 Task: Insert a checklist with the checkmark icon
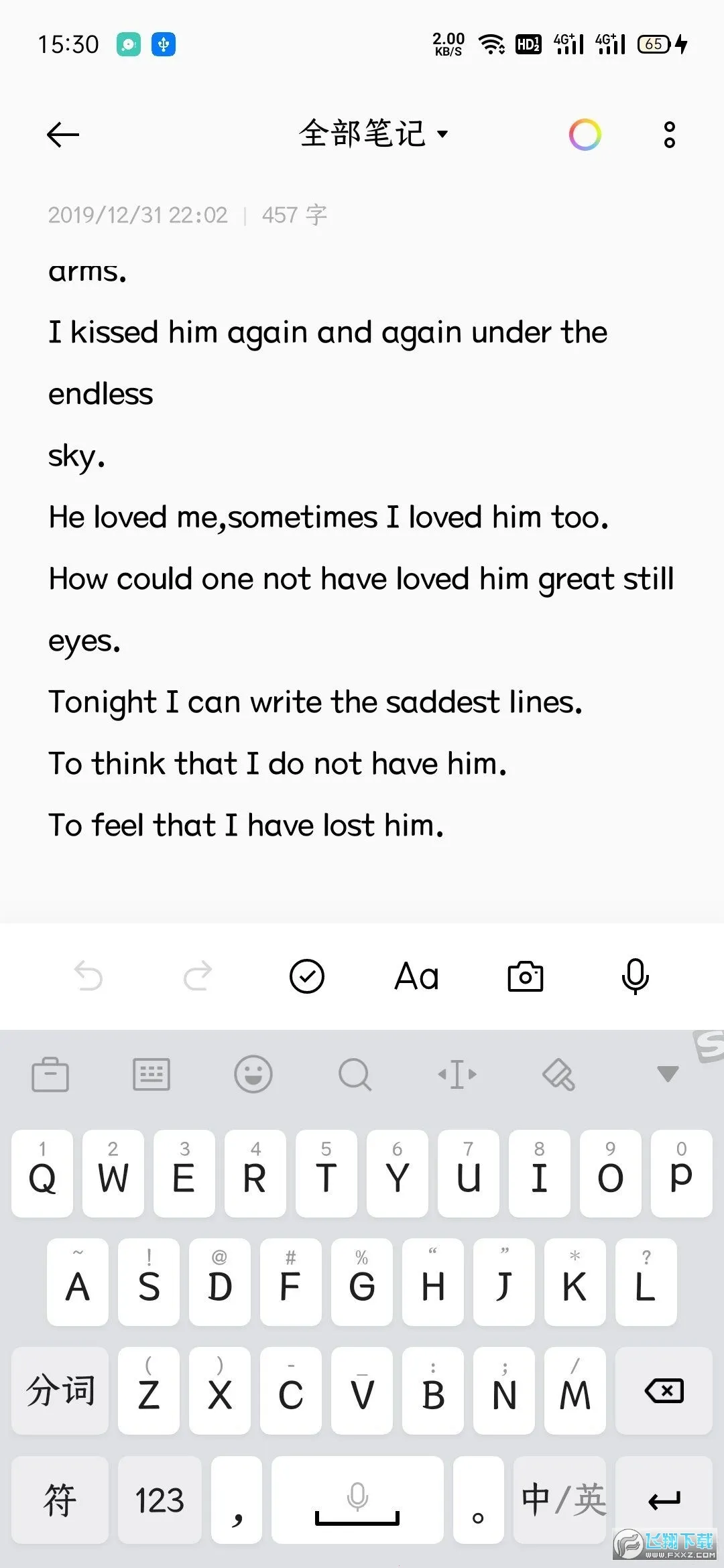(306, 976)
